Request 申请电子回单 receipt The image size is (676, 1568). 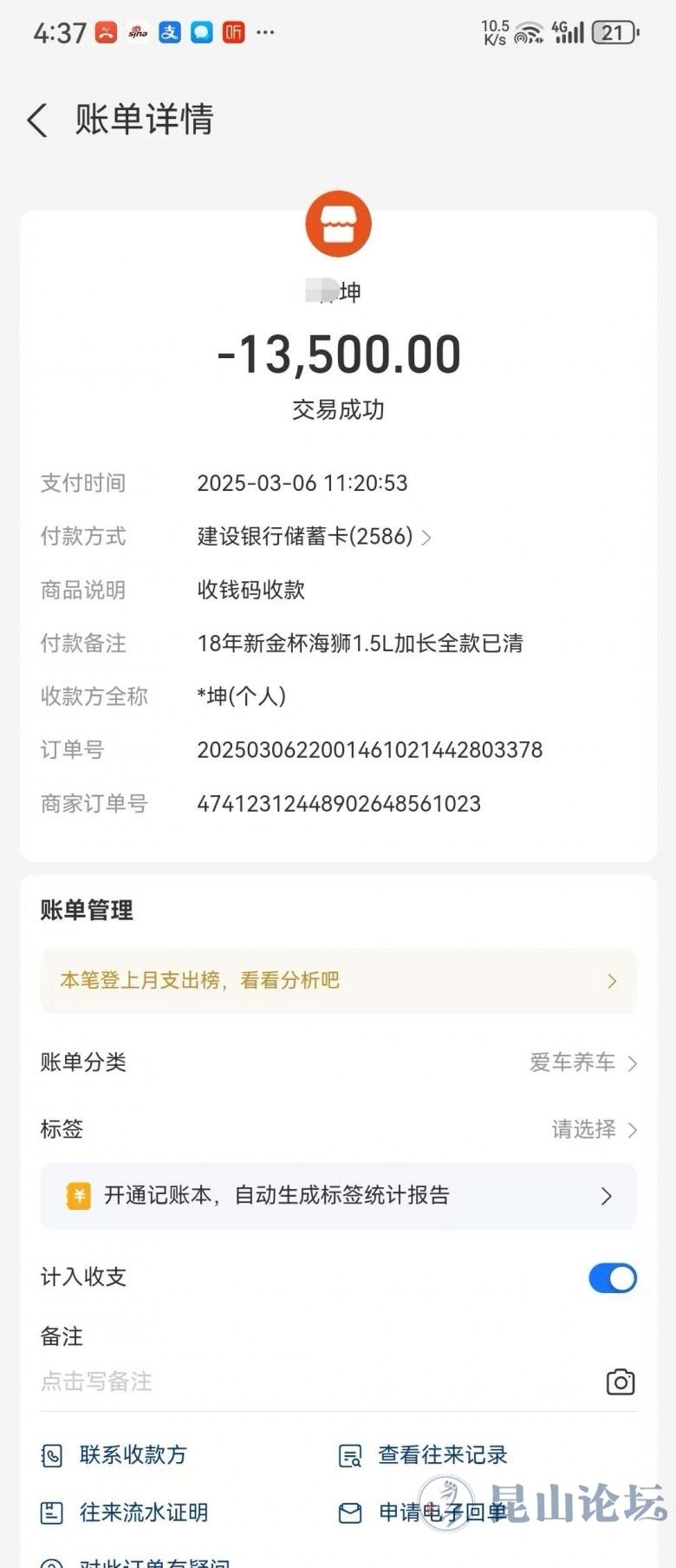click(423, 1512)
